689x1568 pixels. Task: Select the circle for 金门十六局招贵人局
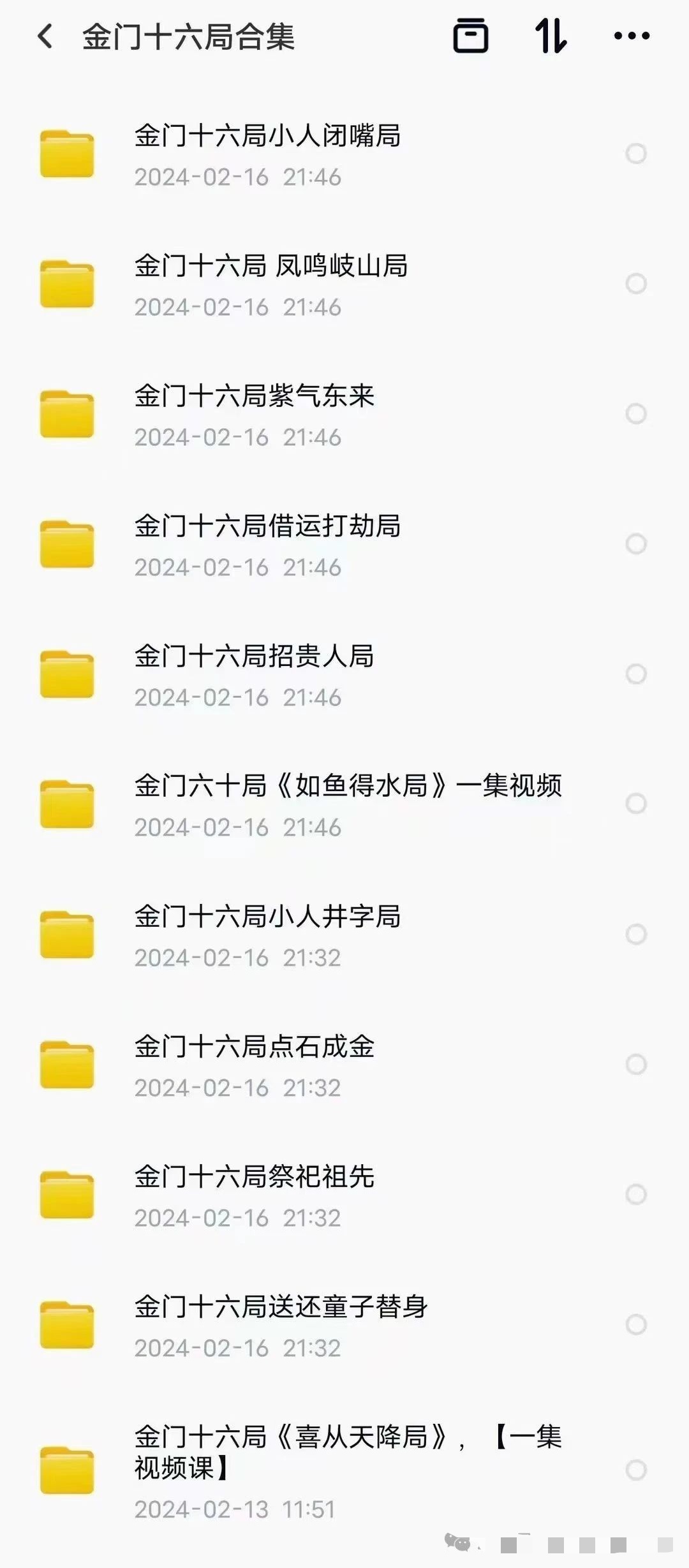636,674
